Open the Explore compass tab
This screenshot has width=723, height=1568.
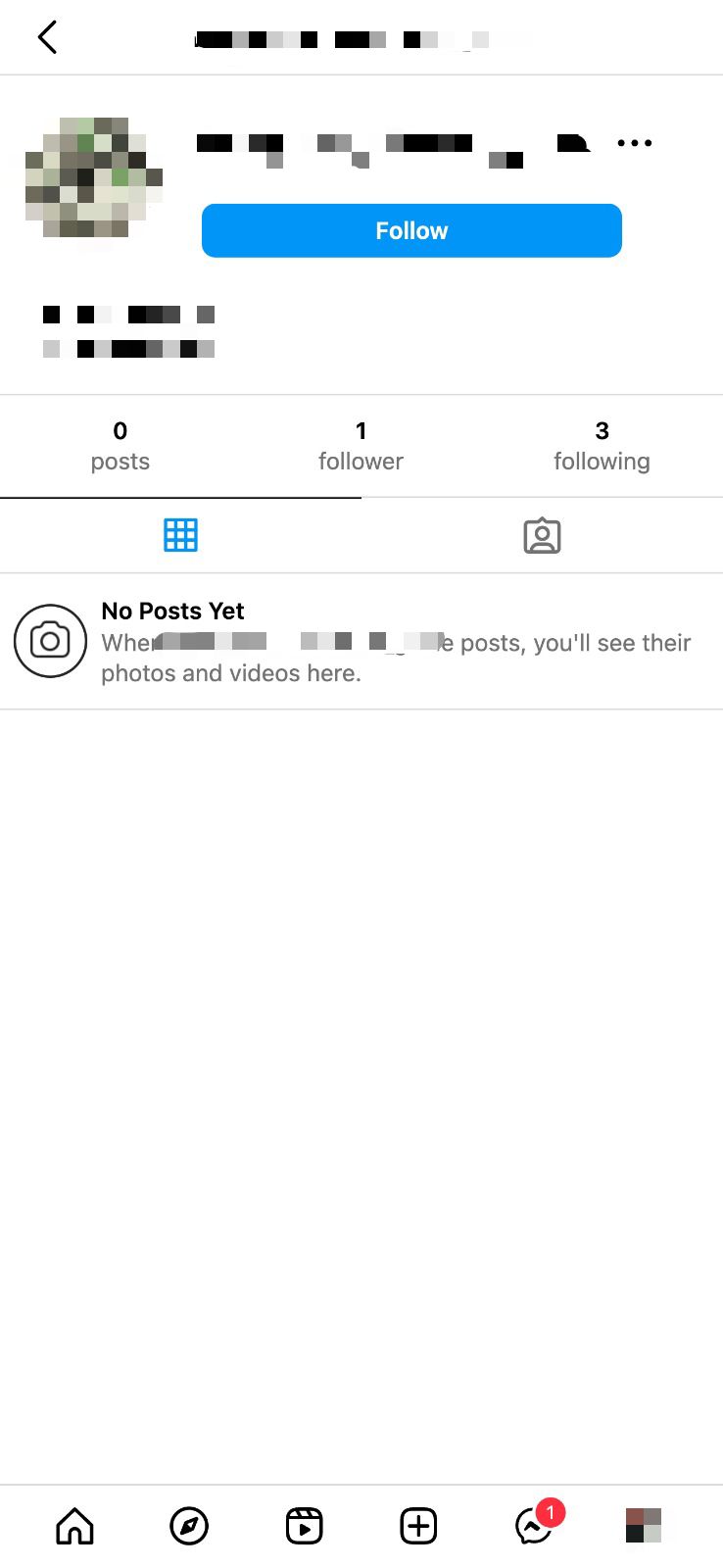pos(189,1526)
